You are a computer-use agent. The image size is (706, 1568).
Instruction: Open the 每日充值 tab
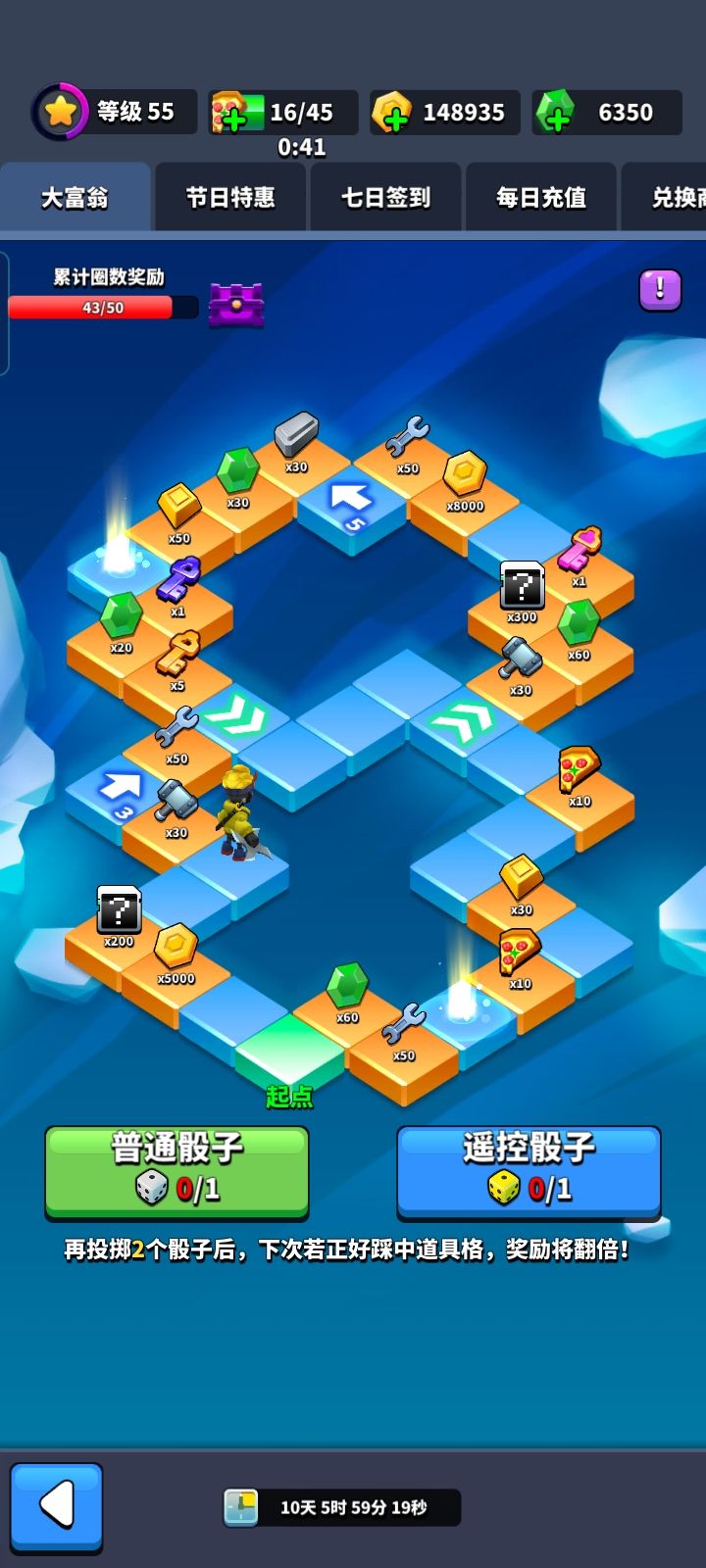(541, 197)
